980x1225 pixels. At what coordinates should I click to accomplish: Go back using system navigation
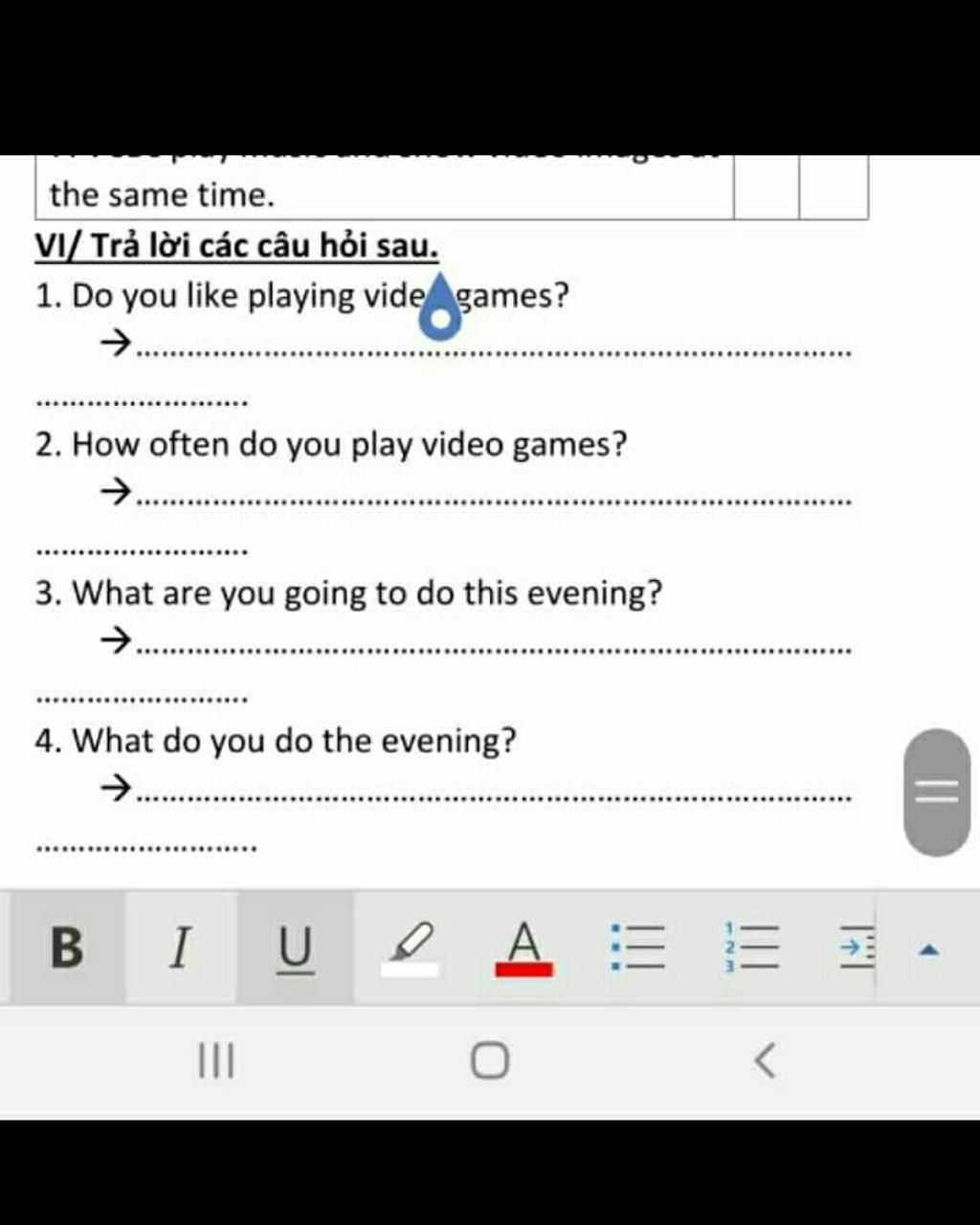(763, 1060)
